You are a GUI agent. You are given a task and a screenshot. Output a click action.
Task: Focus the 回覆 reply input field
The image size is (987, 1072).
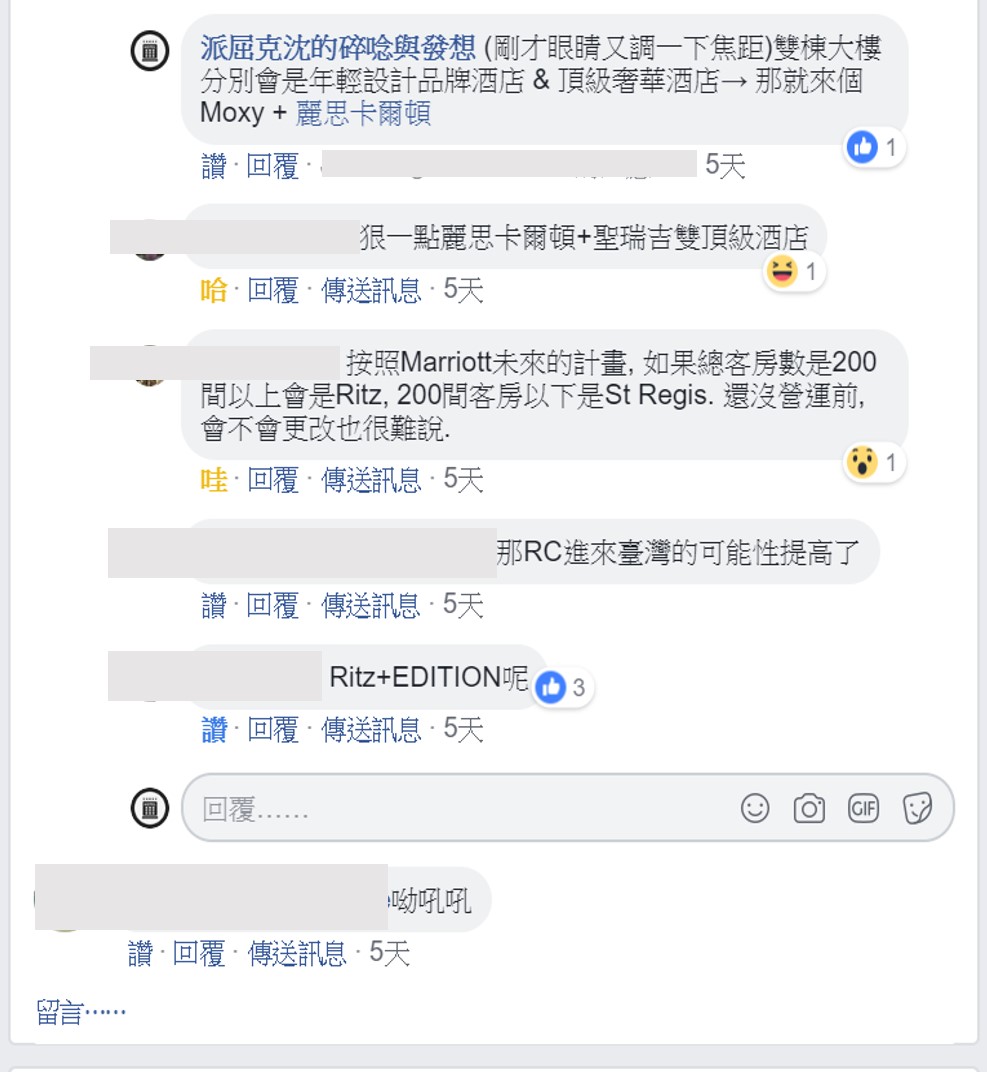450,808
